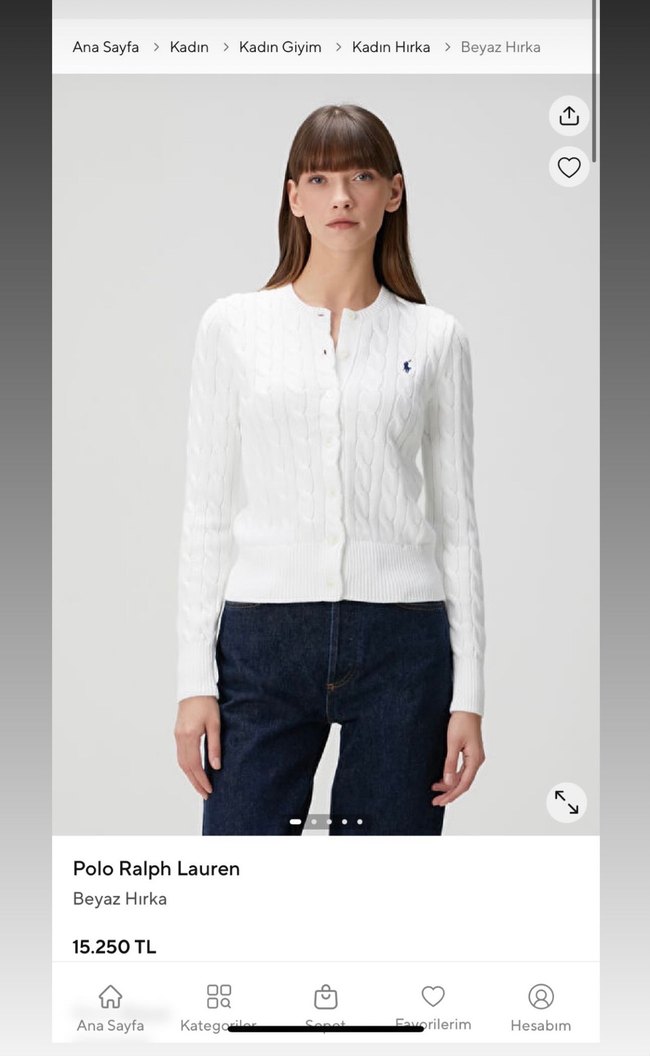Image resolution: width=650 pixels, height=1056 pixels.
Task: Switch to the Ana Sayfa tab
Action: click(110, 1005)
